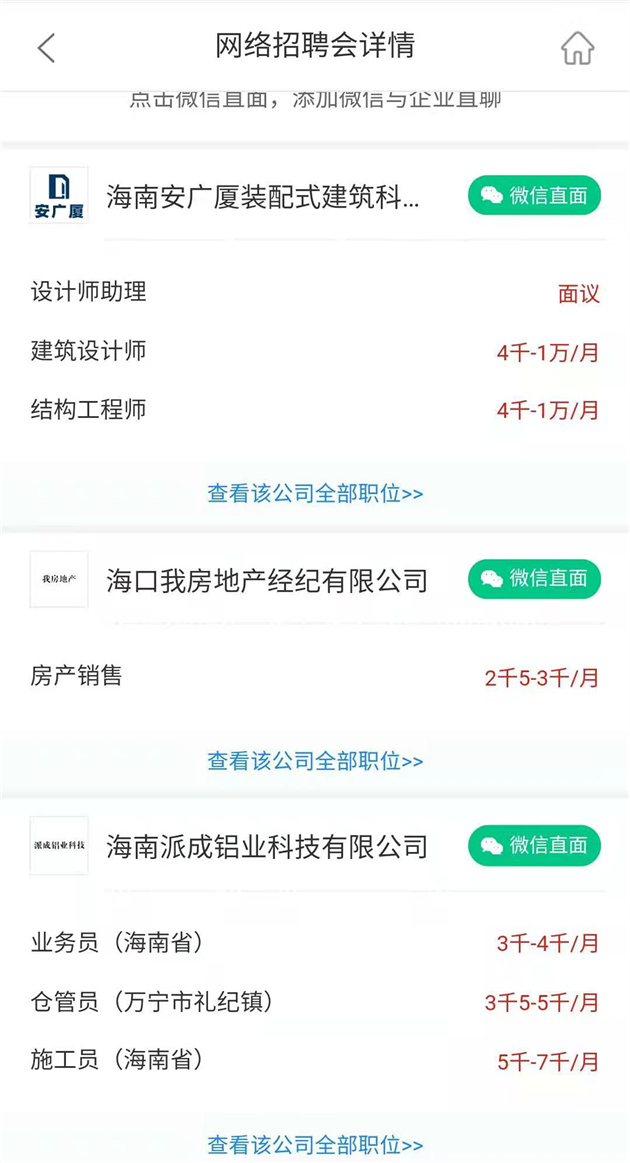
Task: Open the 设计师助理 job listing
Action: point(315,292)
